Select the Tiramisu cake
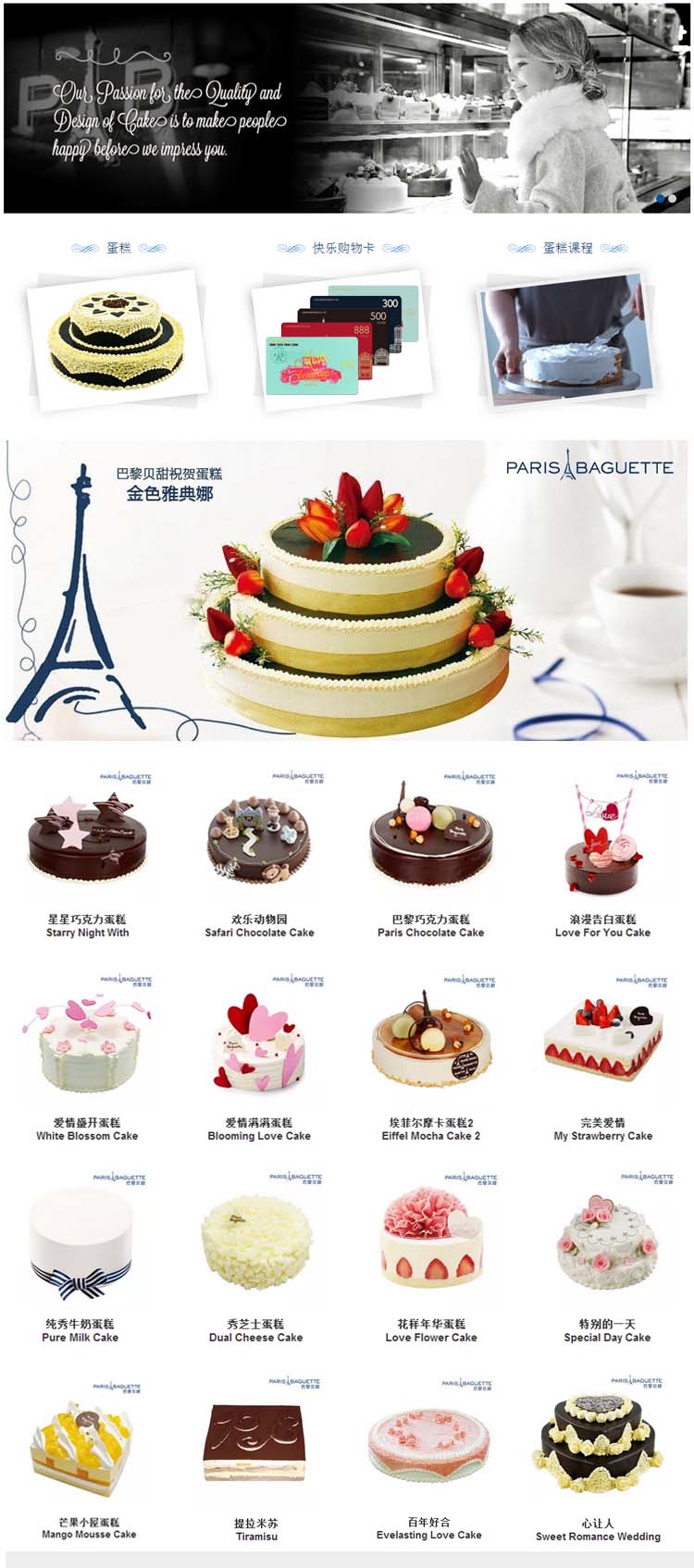This screenshot has height=1568, width=694. tap(256, 1448)
